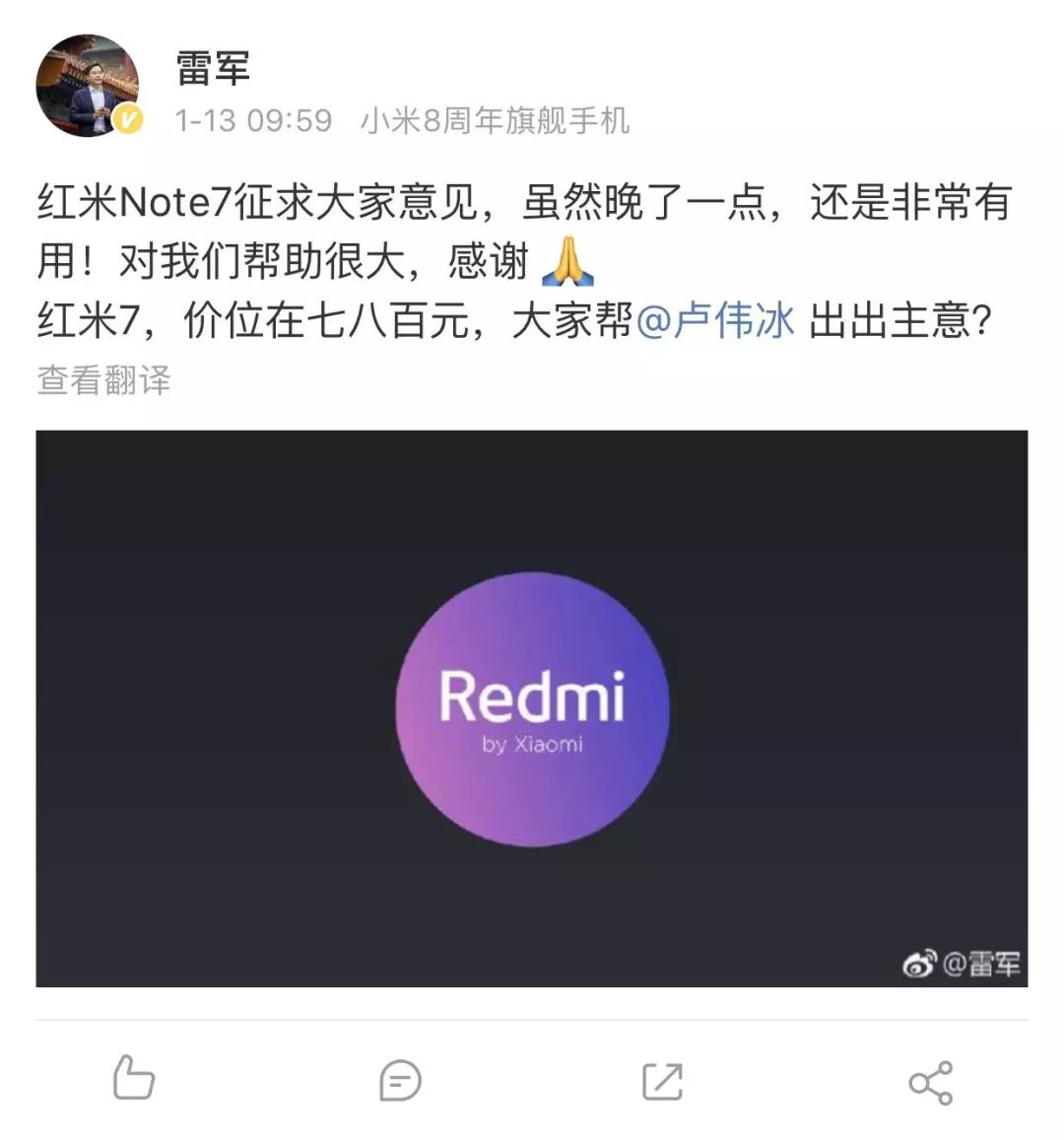
Task: Open the comments for this post
Action: (x=400, y=1081)
